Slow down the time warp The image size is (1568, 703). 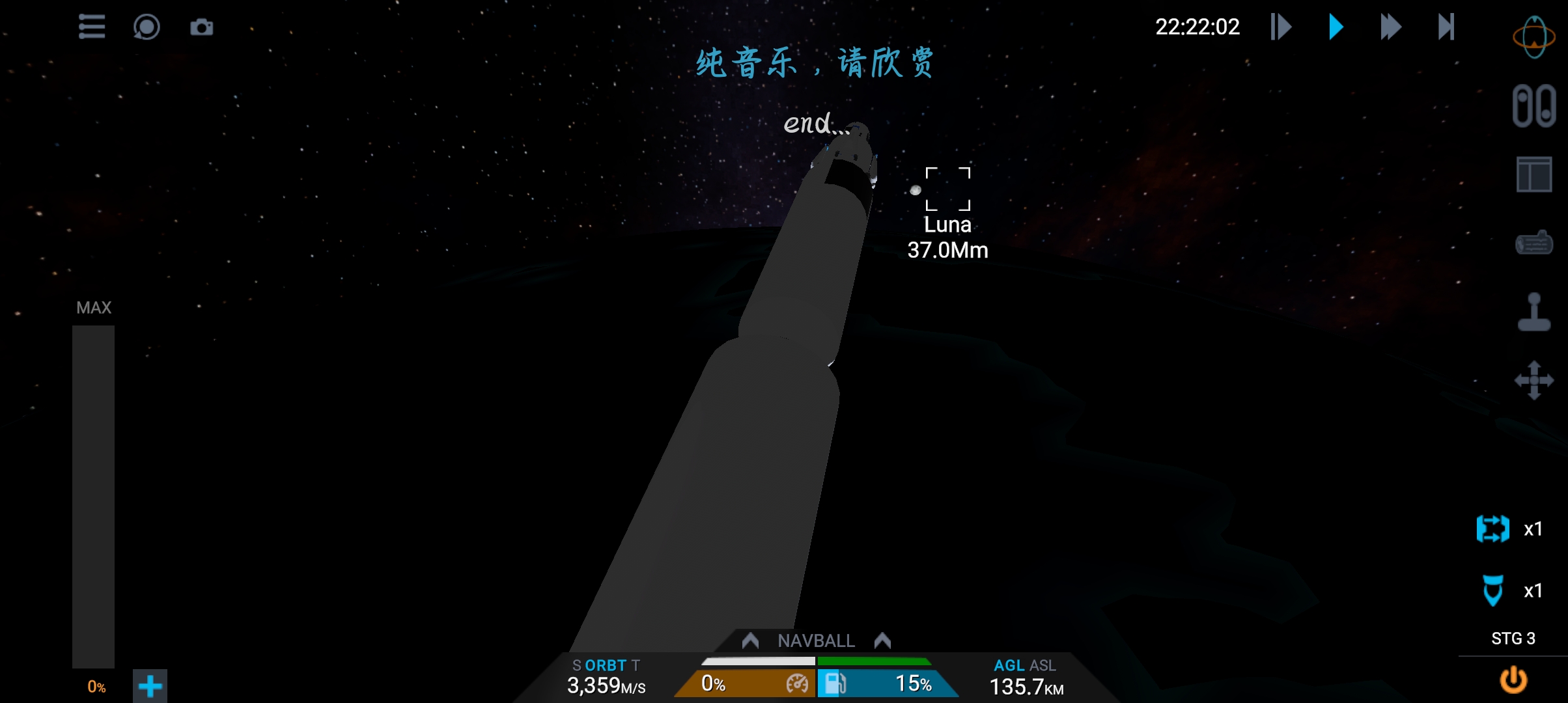[x=1280, y=27]
